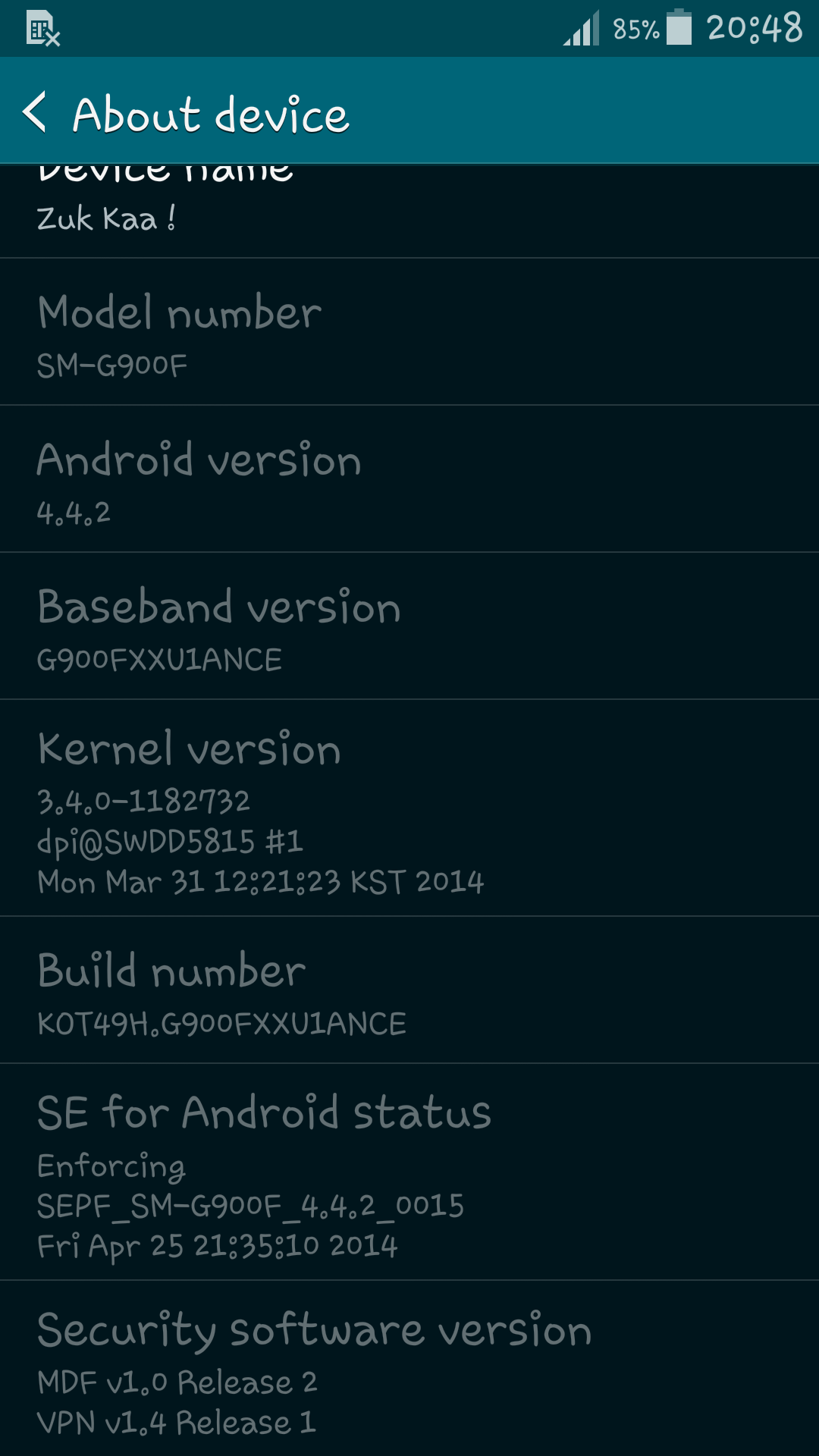Tap the Model number row
This screenshot has width=819, height=1456.
409,332
